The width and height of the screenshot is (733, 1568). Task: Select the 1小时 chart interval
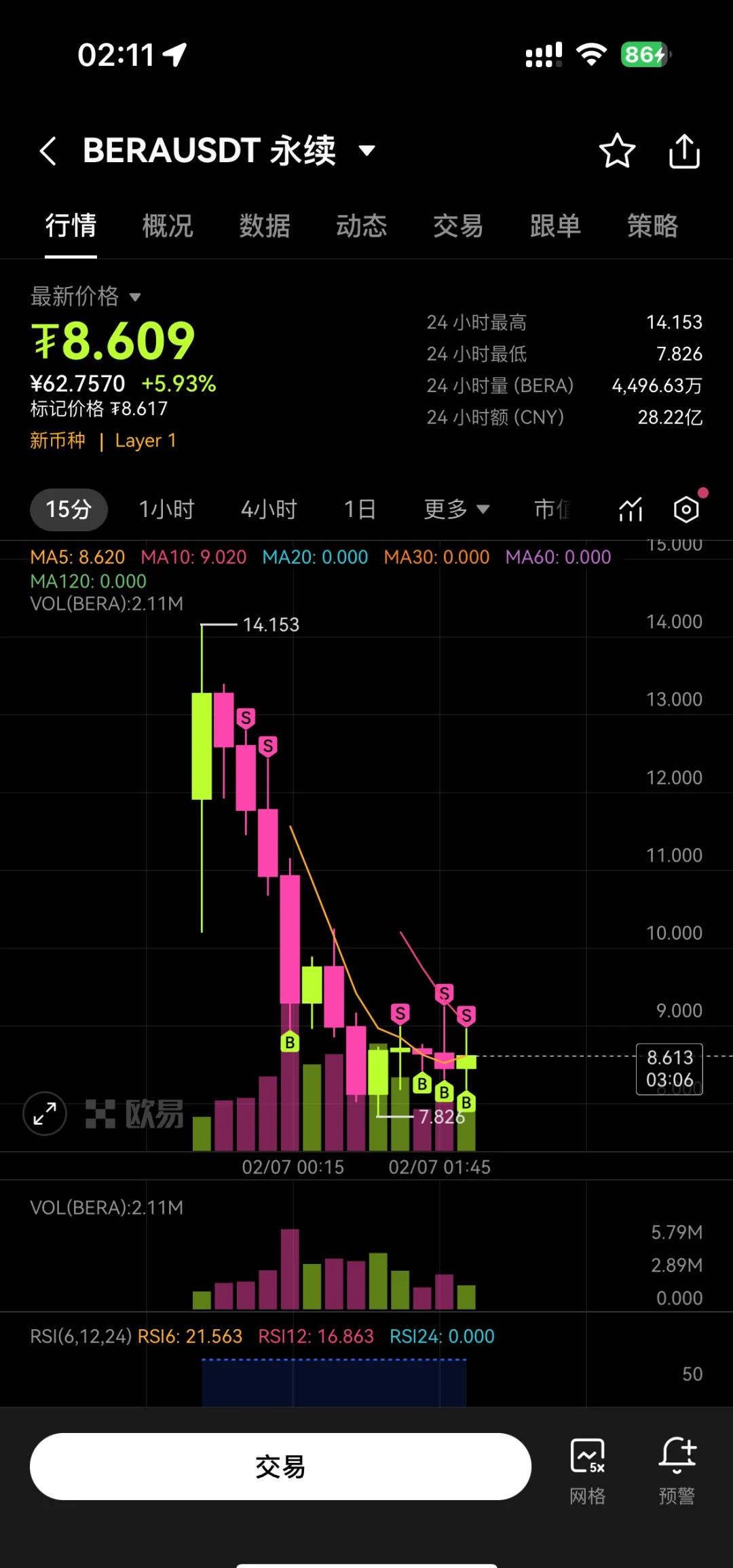click(x=167, y=509)
